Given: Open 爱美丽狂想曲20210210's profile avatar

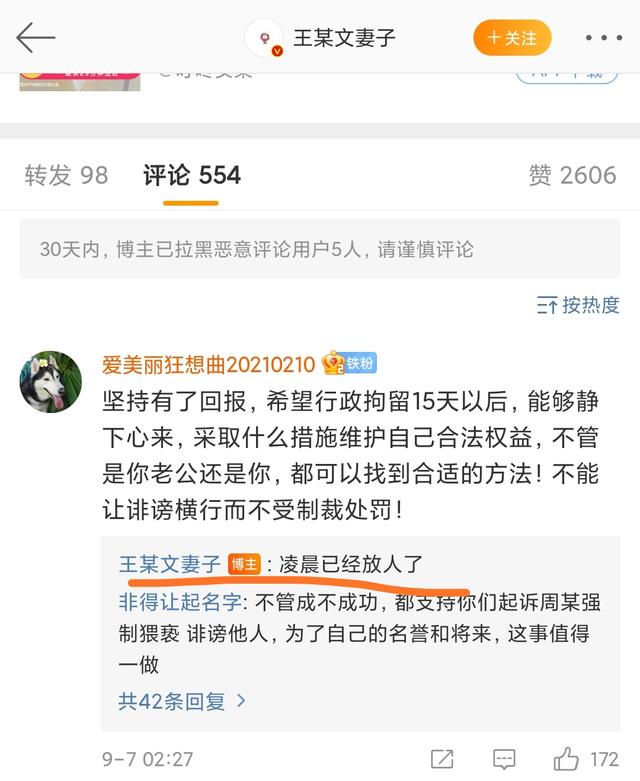Looking at the screenshot, I should (x=50, y=381).
